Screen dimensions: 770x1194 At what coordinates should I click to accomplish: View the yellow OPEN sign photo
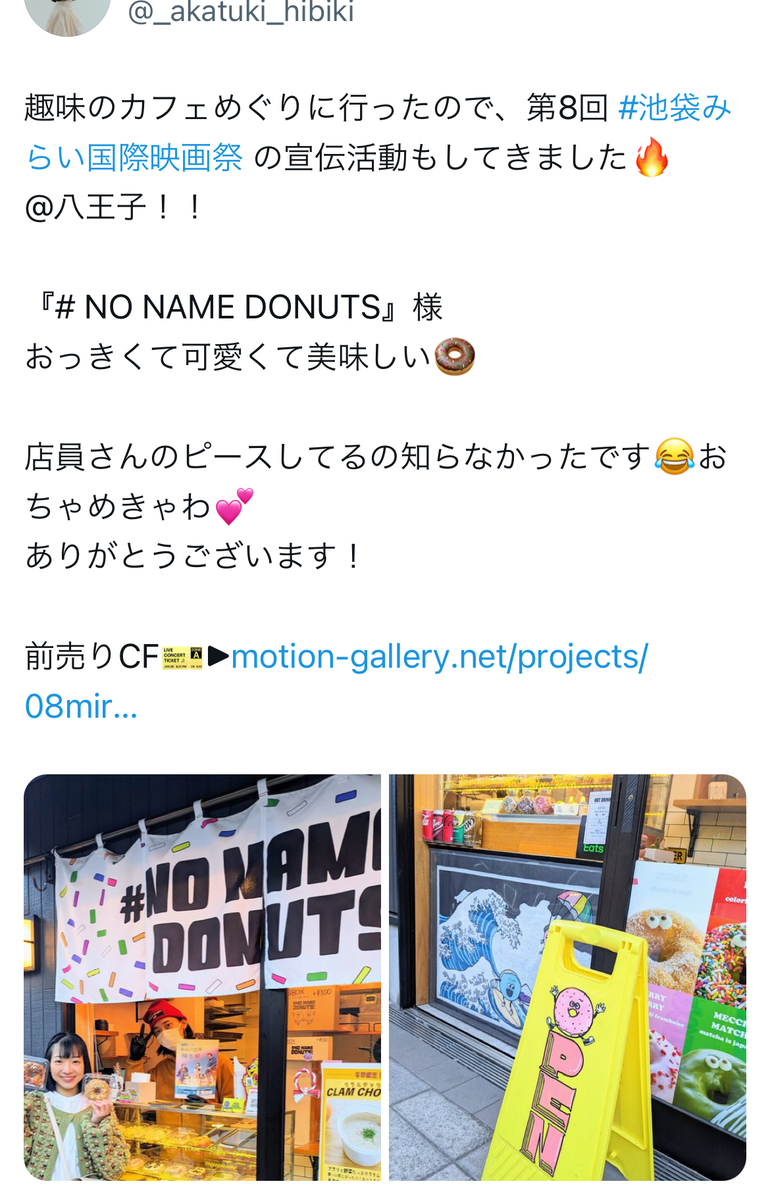tap(567, 976)
